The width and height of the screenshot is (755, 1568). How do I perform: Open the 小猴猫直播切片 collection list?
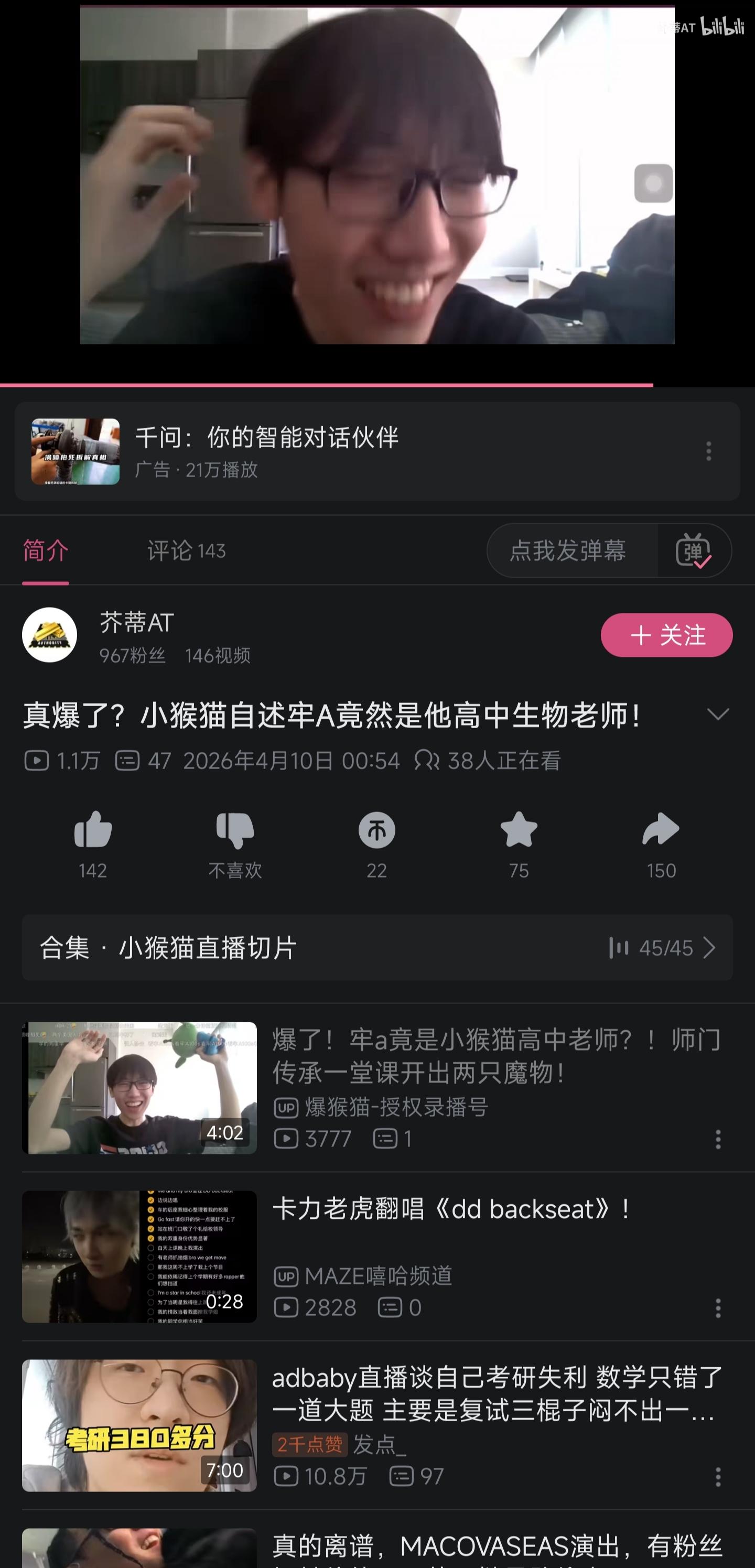[x=377, y=948]
